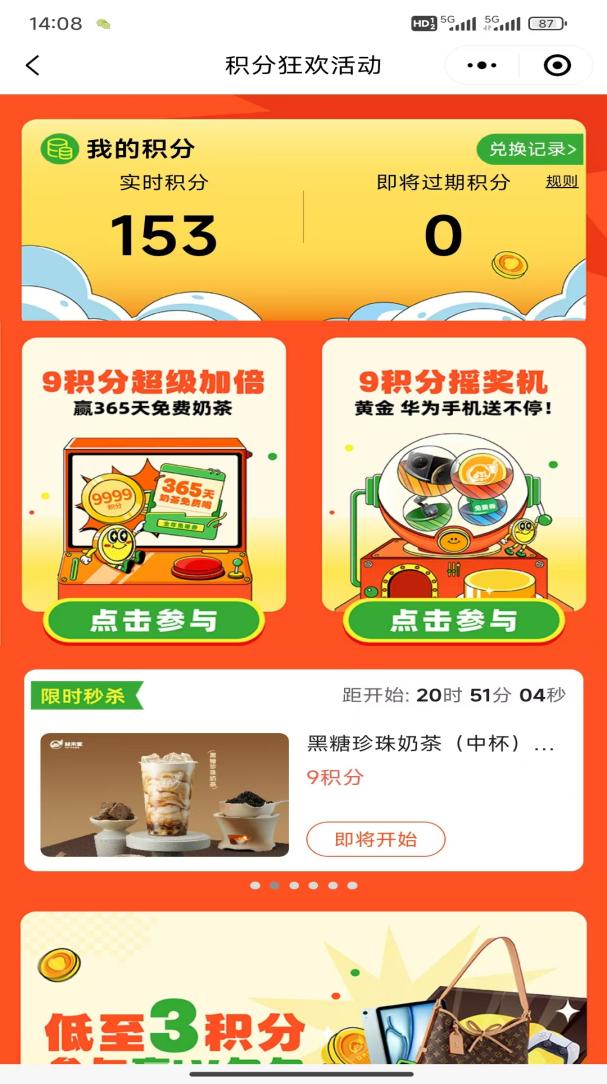The width and height of the screenshot is (607, 1084).
Task: Tap the 即将开始 button
Action: pyautogui.click(x=375, y=839)
